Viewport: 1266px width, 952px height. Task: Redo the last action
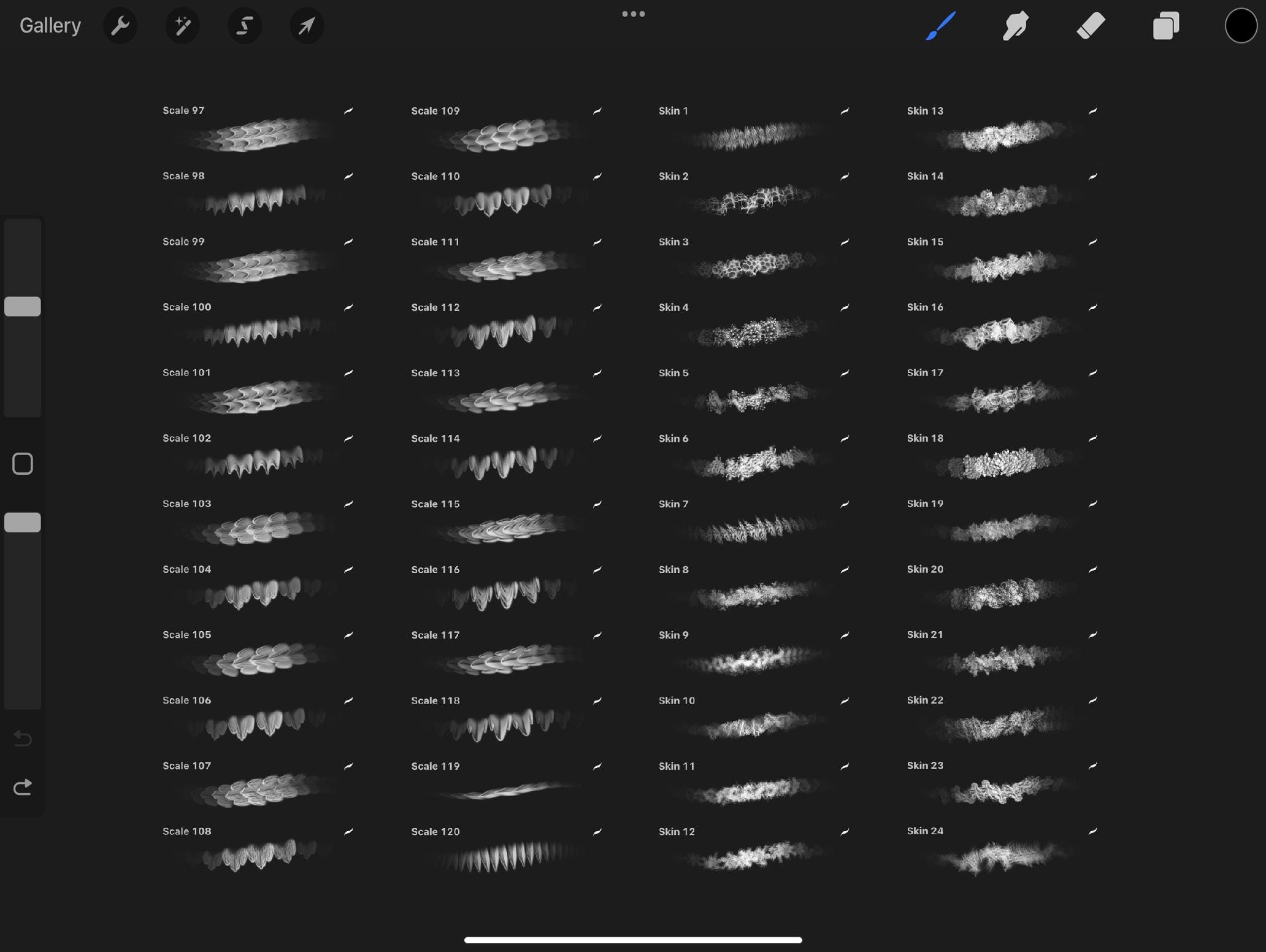tap(23, 787)
